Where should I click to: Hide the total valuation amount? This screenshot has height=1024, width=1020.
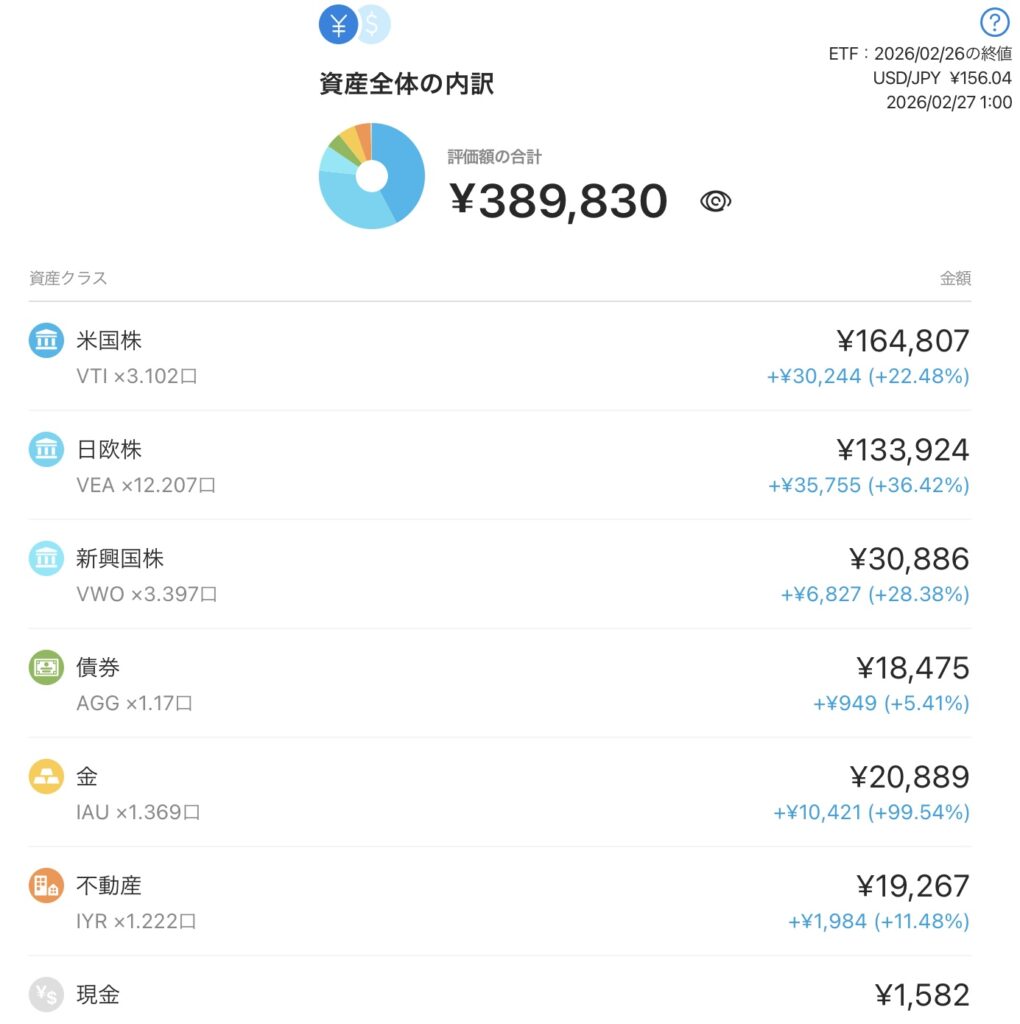tap(715, 202)
